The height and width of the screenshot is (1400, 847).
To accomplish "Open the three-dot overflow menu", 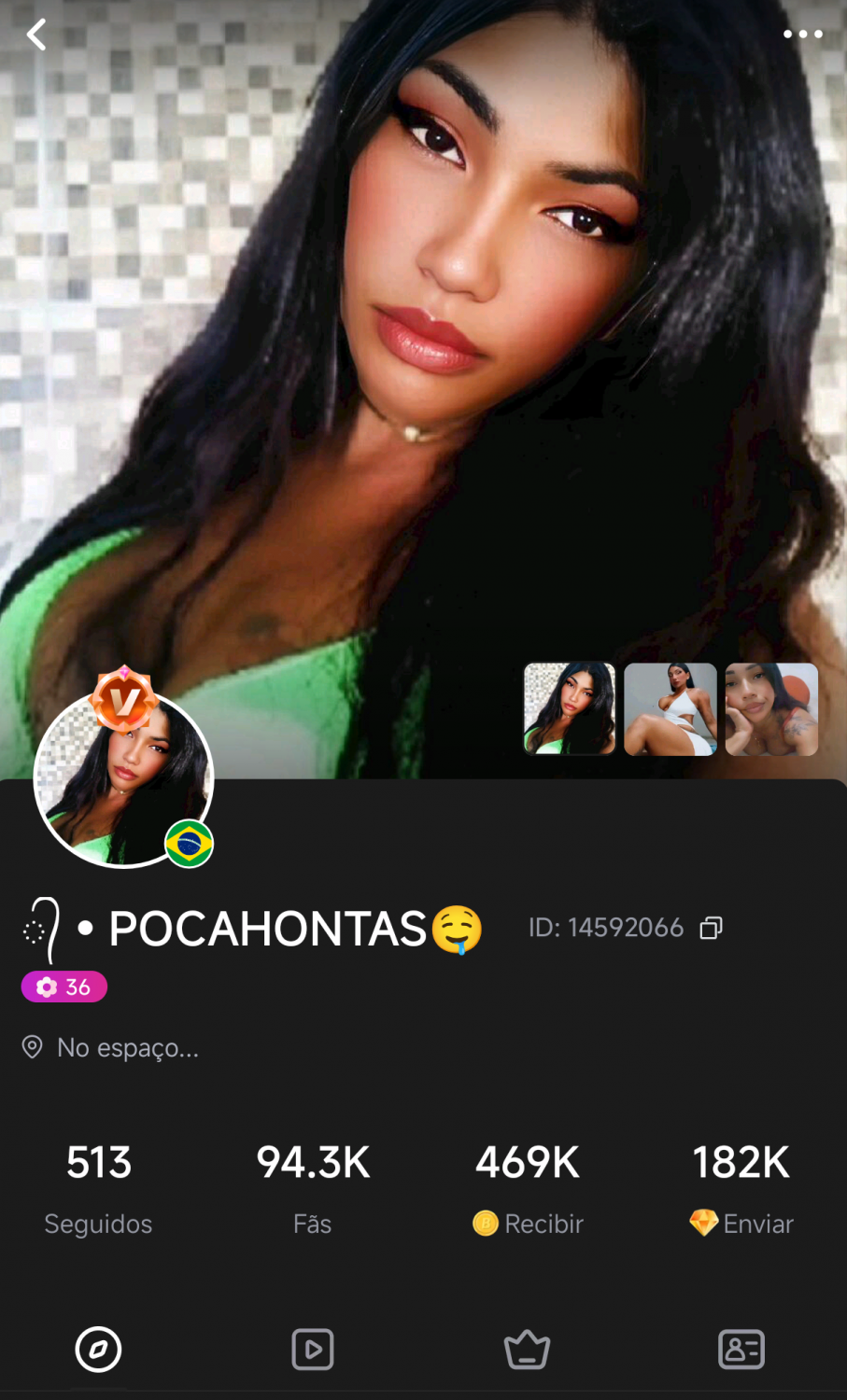I will point(802,34).
